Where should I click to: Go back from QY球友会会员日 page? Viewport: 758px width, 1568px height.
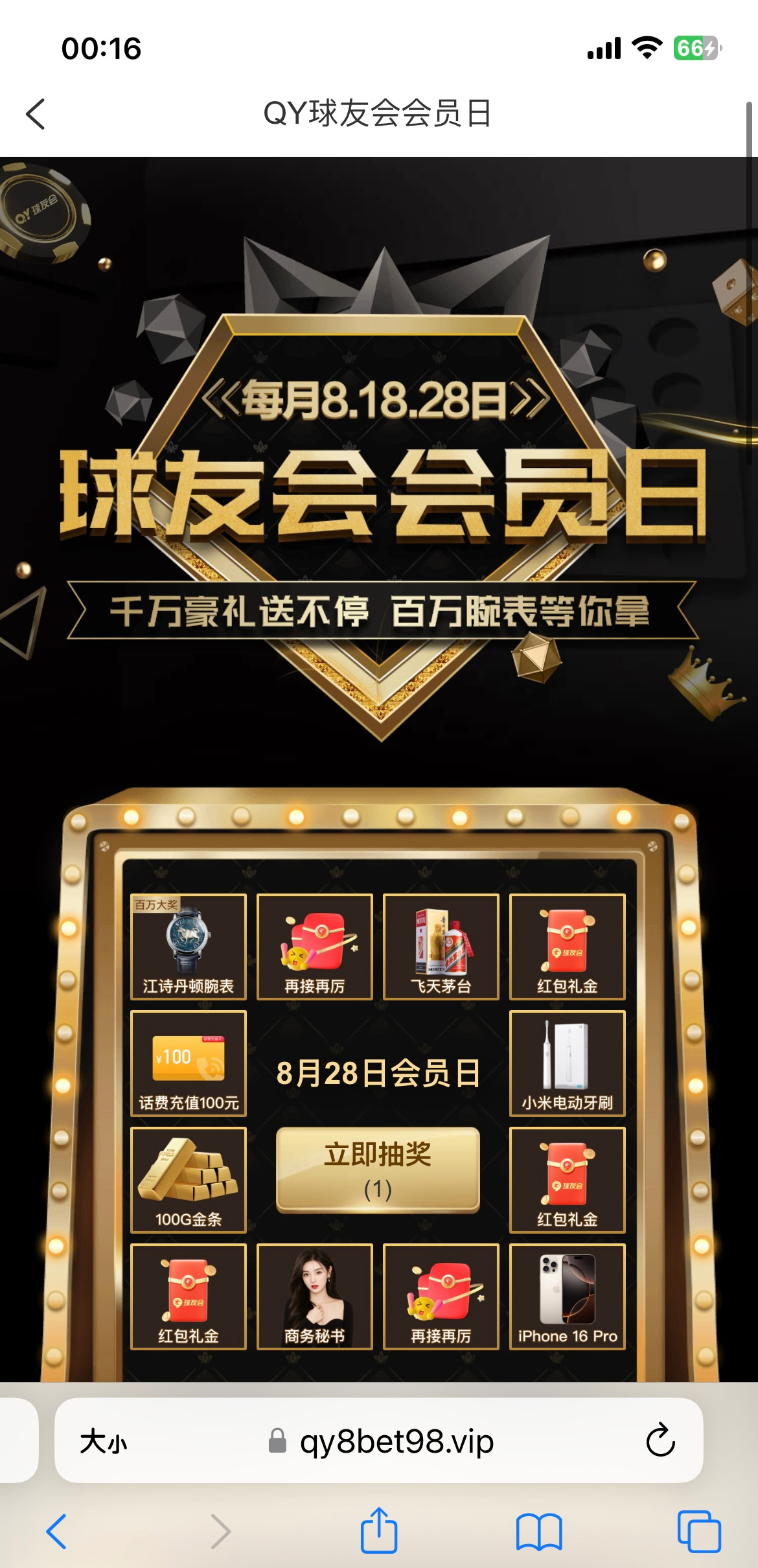point(36,114)
